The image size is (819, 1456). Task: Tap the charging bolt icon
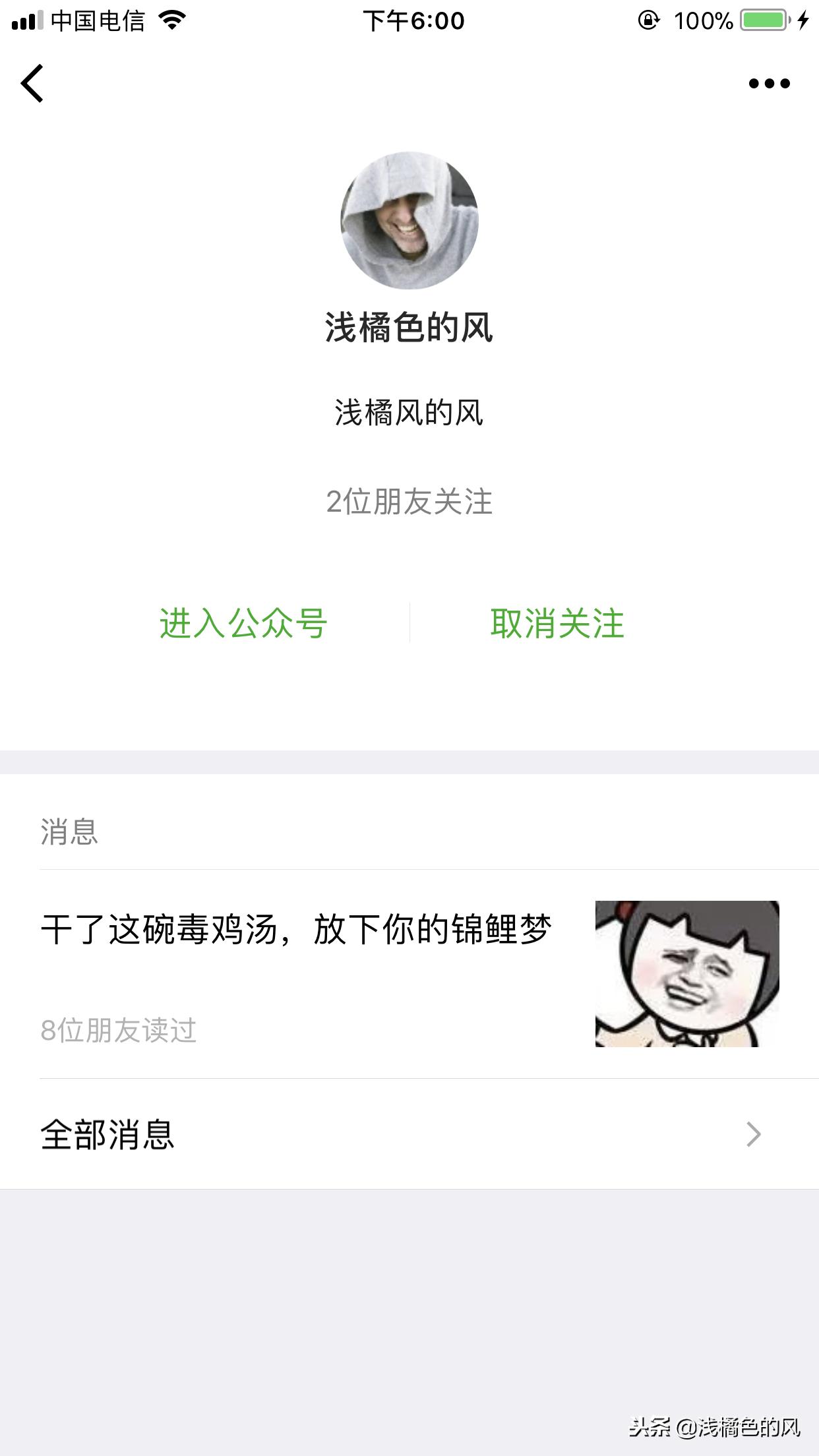click(804, 20)
